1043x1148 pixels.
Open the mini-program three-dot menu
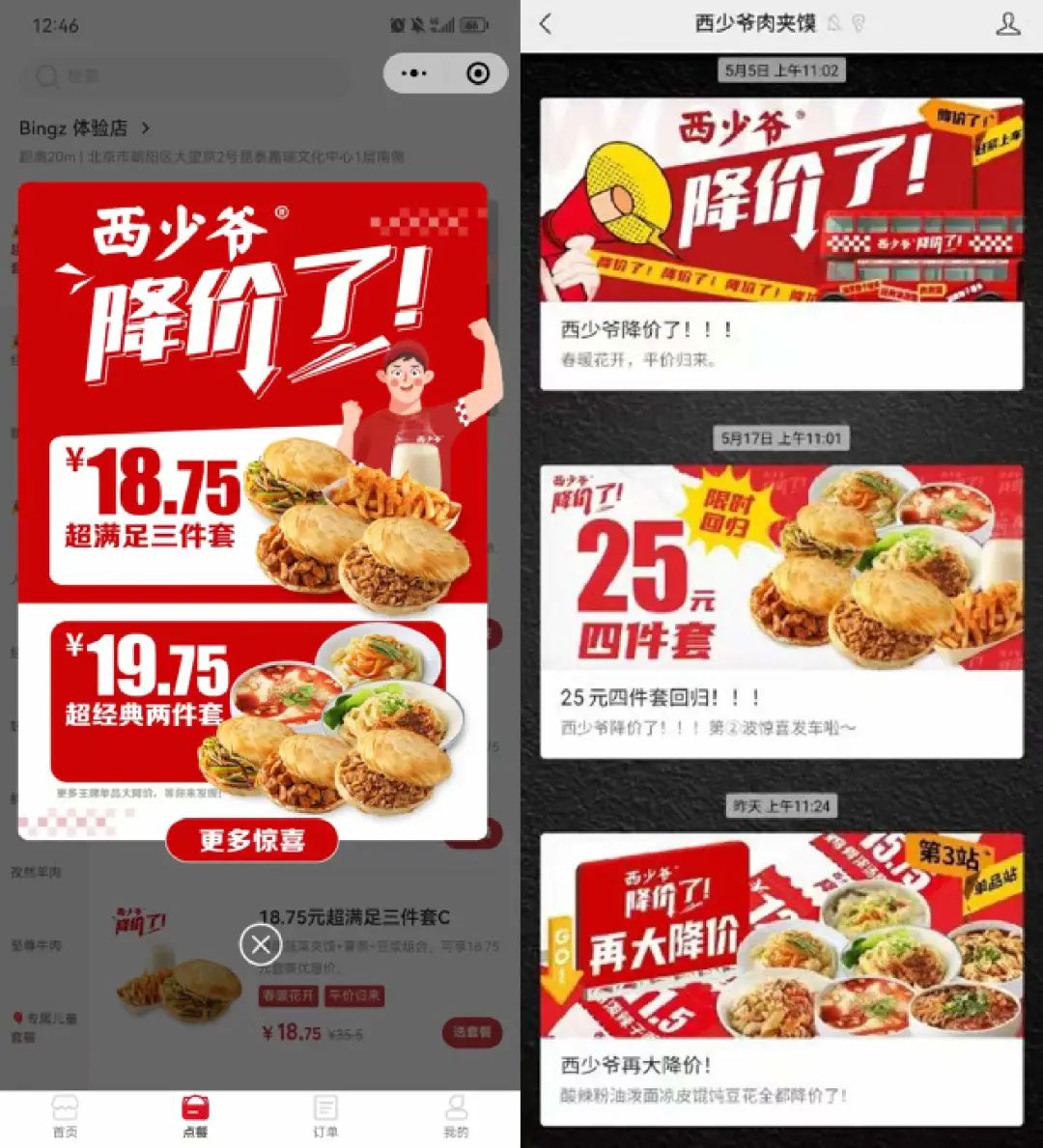(414, 73)
